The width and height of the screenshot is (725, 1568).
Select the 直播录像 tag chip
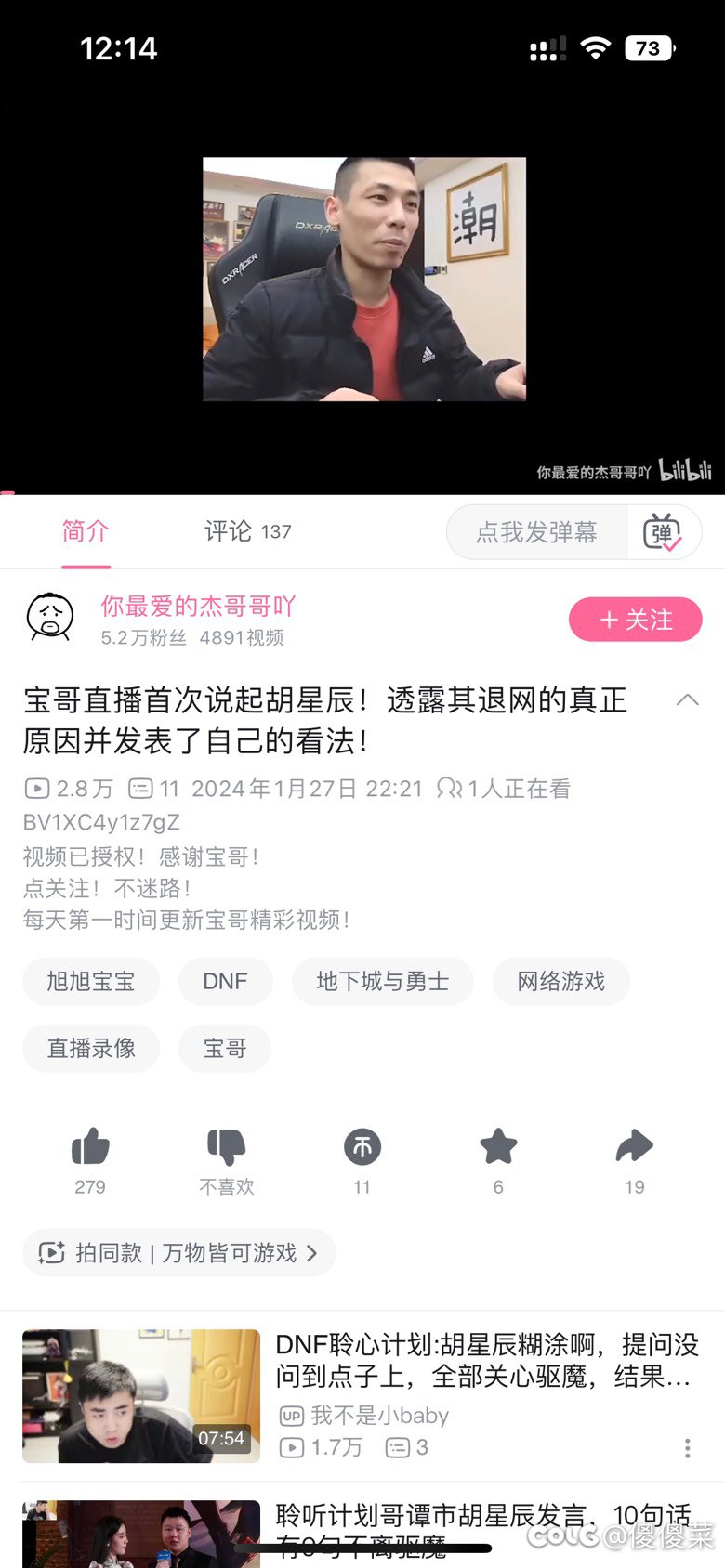[x=91, y=1049]
